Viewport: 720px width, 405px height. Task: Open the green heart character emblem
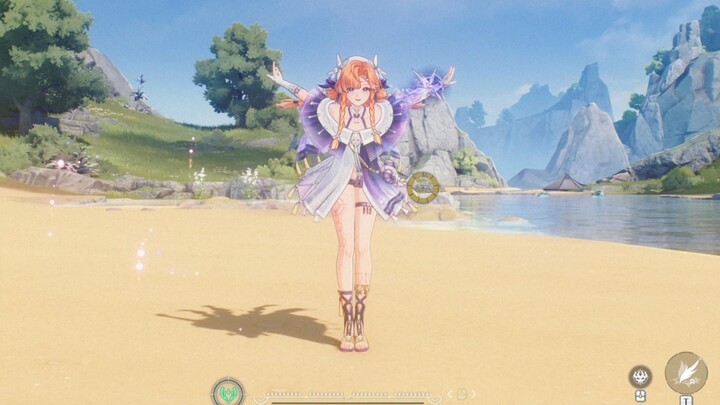228,393
